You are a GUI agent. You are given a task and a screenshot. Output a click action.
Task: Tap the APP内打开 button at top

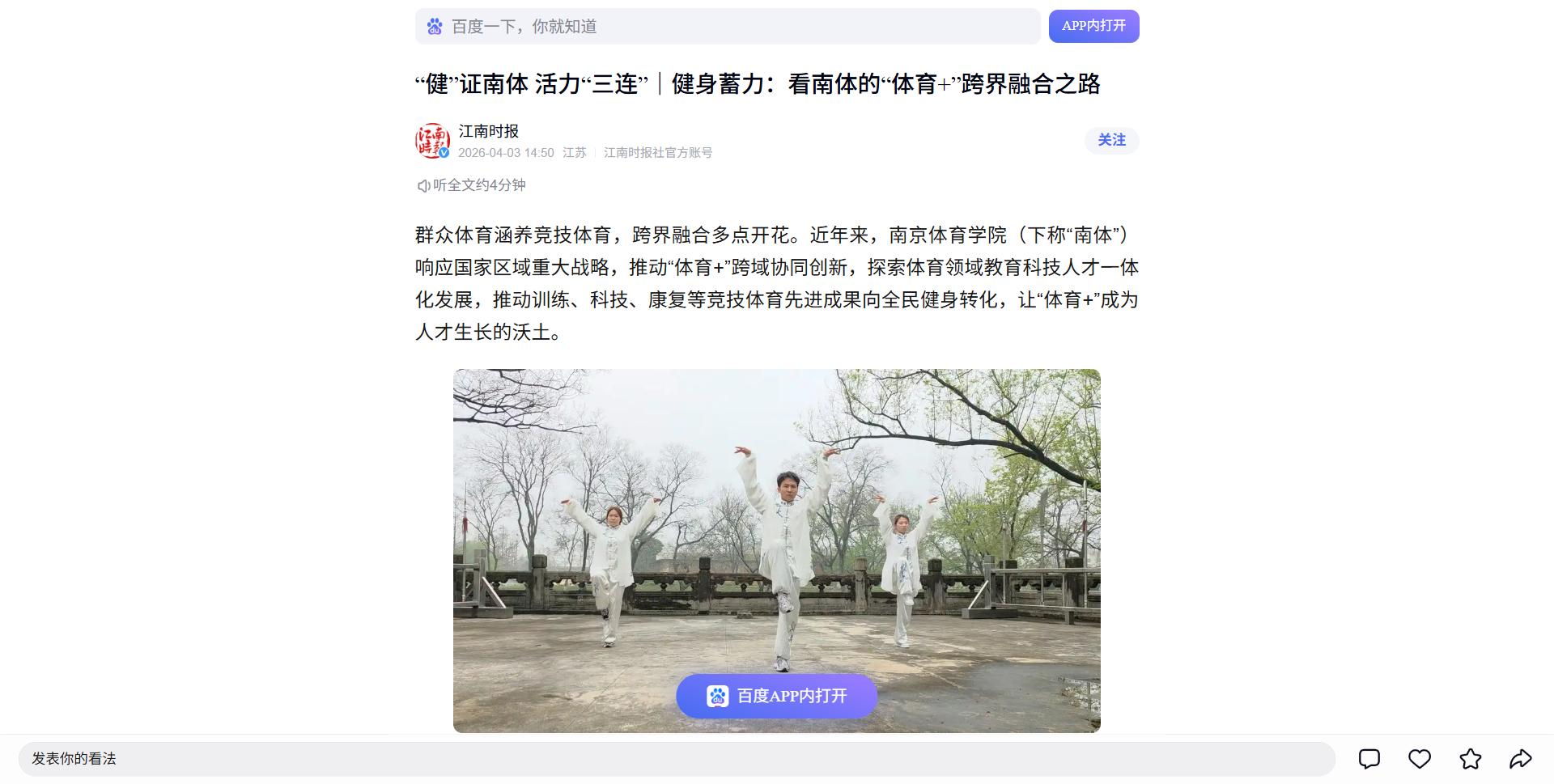pos(1093,27)
